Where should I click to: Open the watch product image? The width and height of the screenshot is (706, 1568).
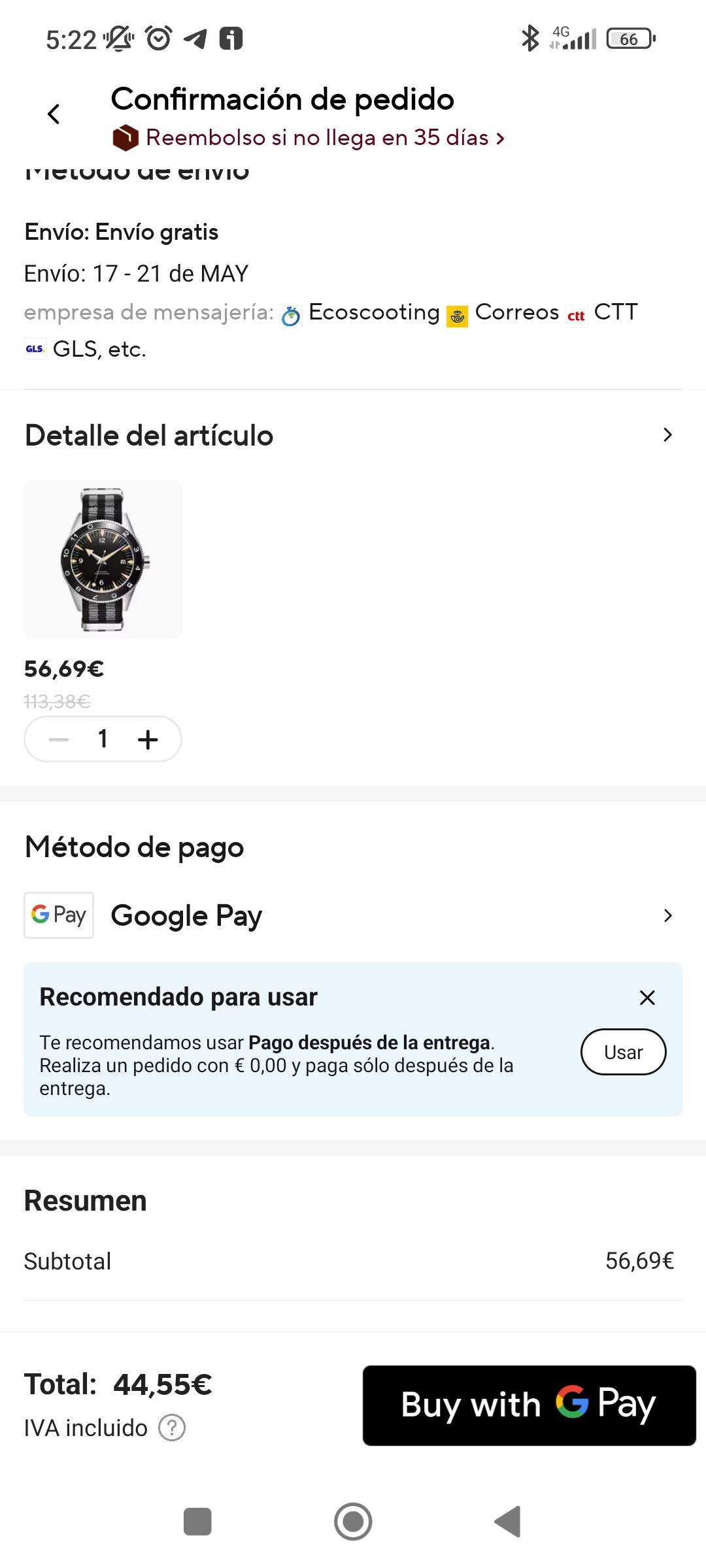point(103,559)
